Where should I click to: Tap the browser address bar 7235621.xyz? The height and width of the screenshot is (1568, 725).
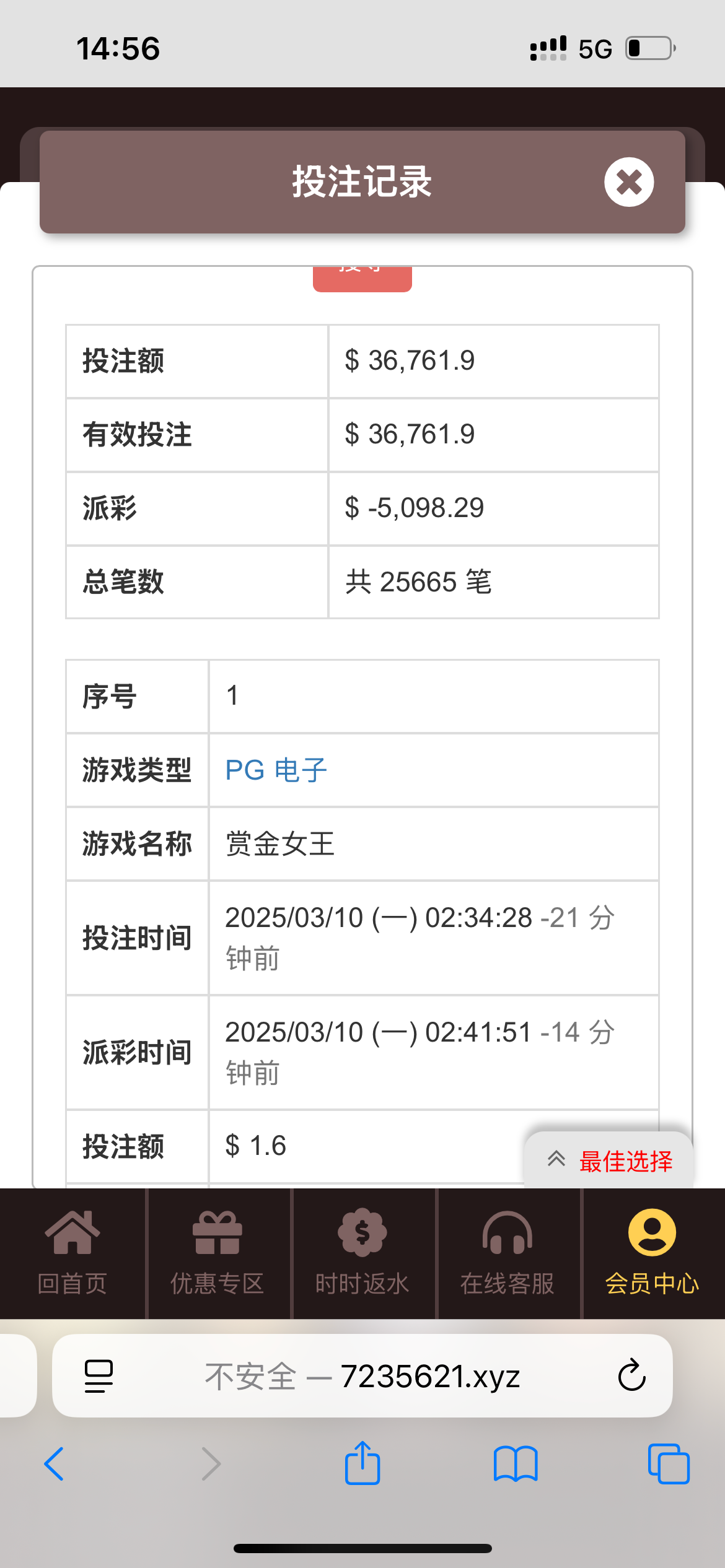362,1376
